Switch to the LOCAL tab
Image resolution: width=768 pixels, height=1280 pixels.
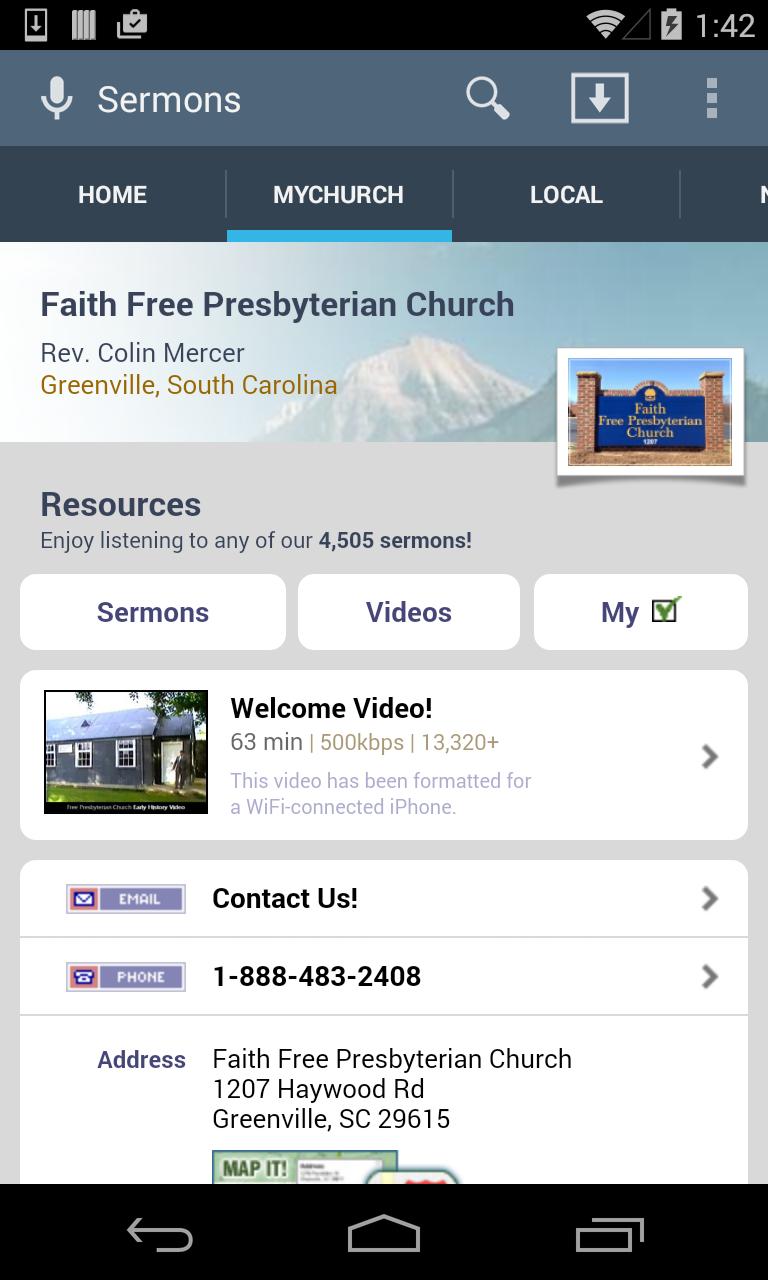(x=566, y=194)
